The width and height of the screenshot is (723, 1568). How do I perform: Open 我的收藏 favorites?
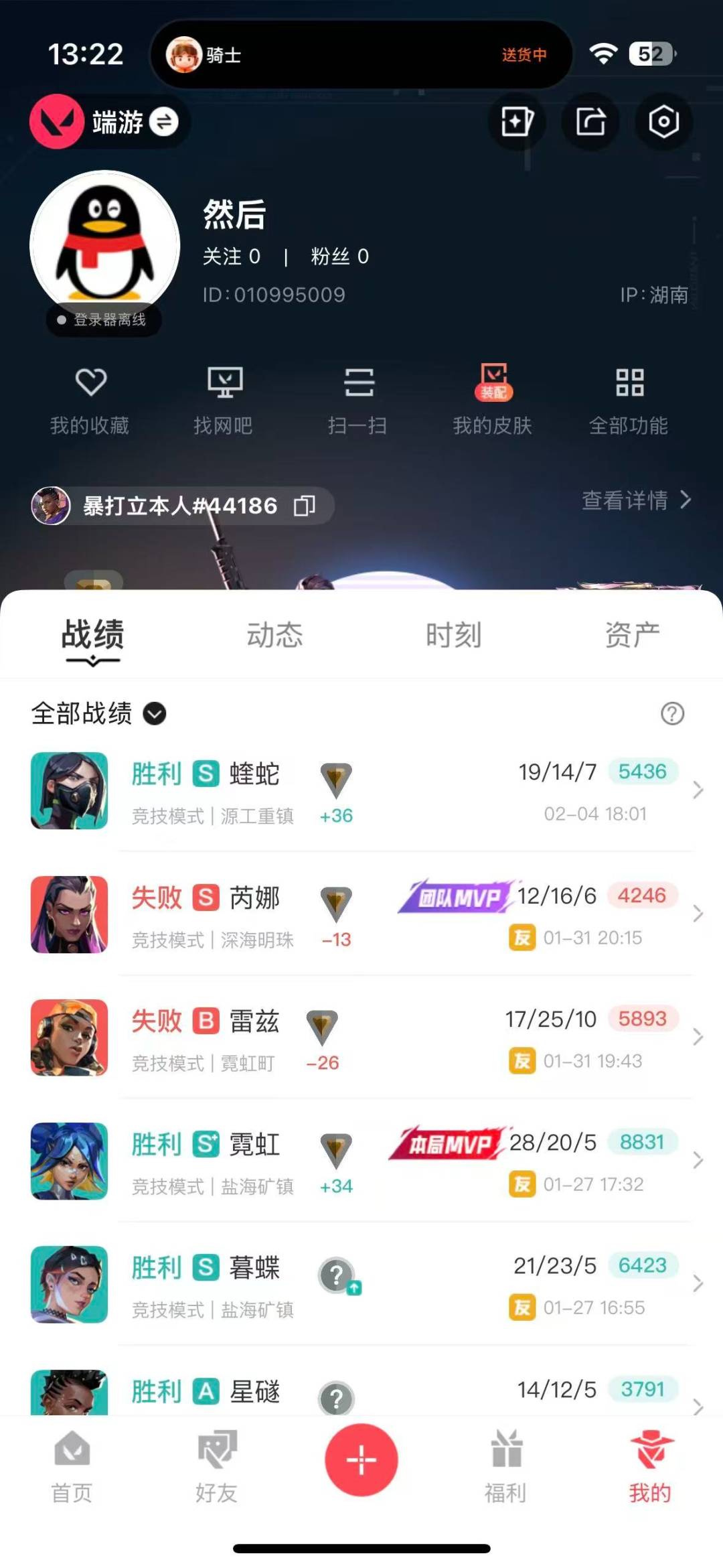(90, 400)
